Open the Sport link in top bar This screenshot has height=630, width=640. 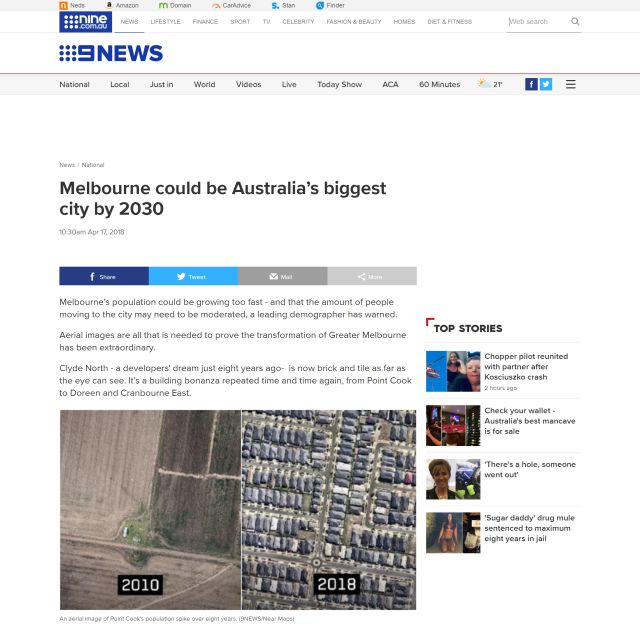click(x=240, y=21)
